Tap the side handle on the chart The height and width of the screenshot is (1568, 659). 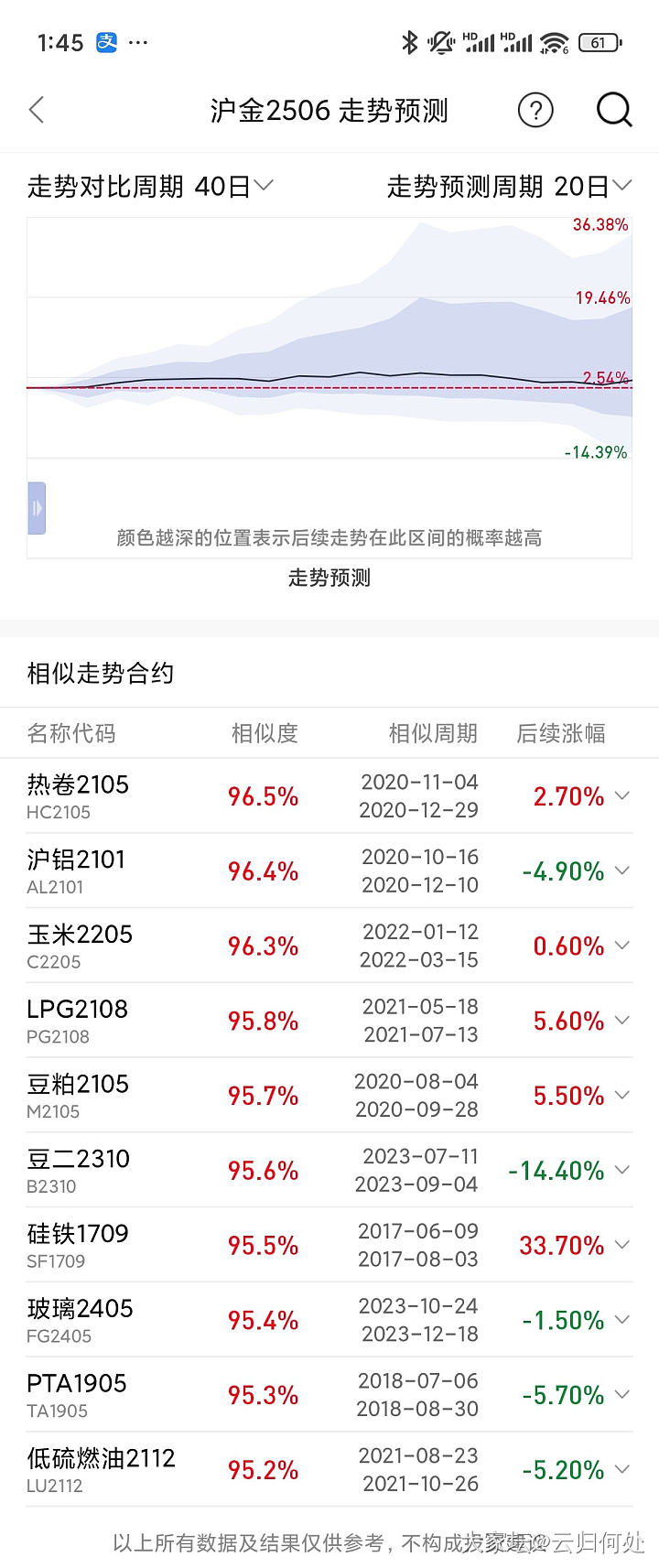click(37, 508)
